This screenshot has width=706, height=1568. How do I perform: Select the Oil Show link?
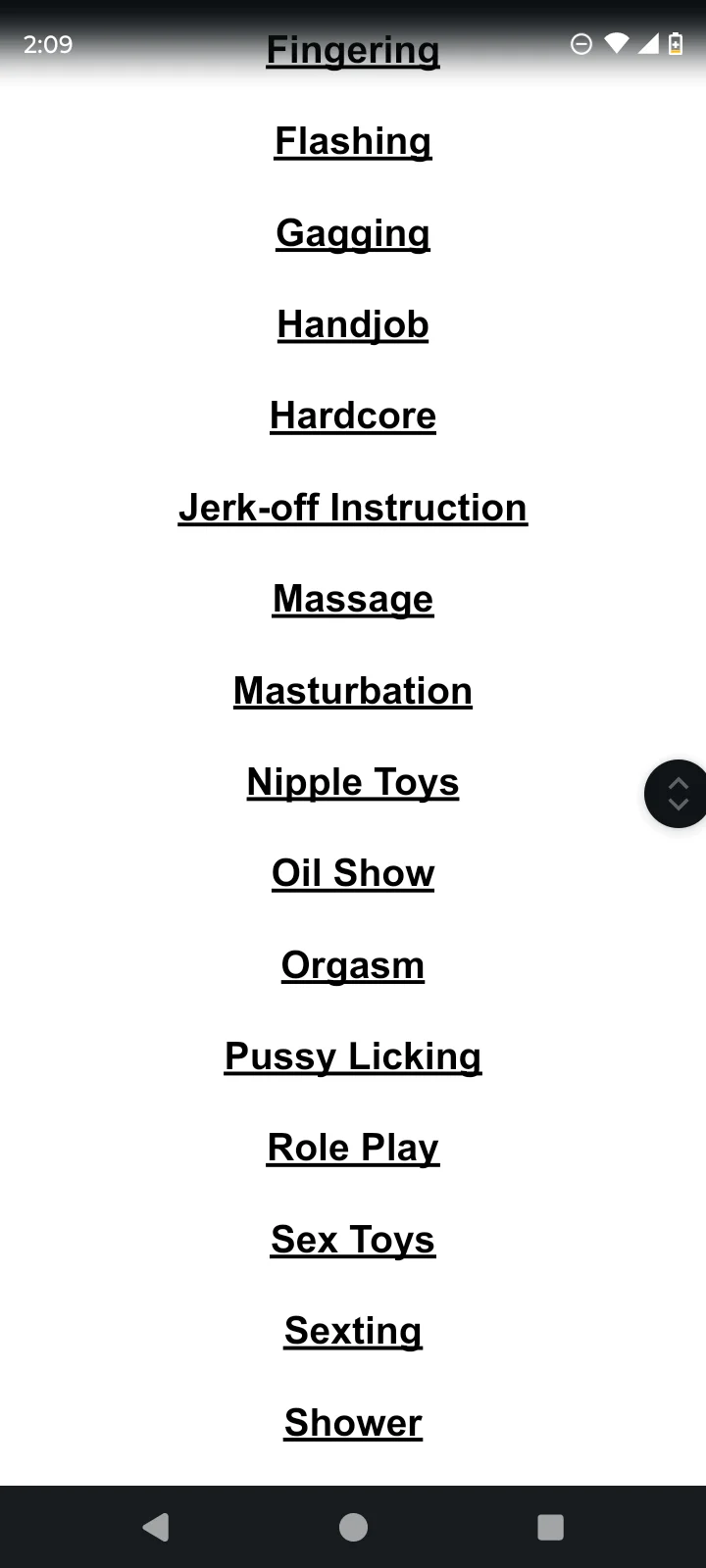(x=353, y=873)
